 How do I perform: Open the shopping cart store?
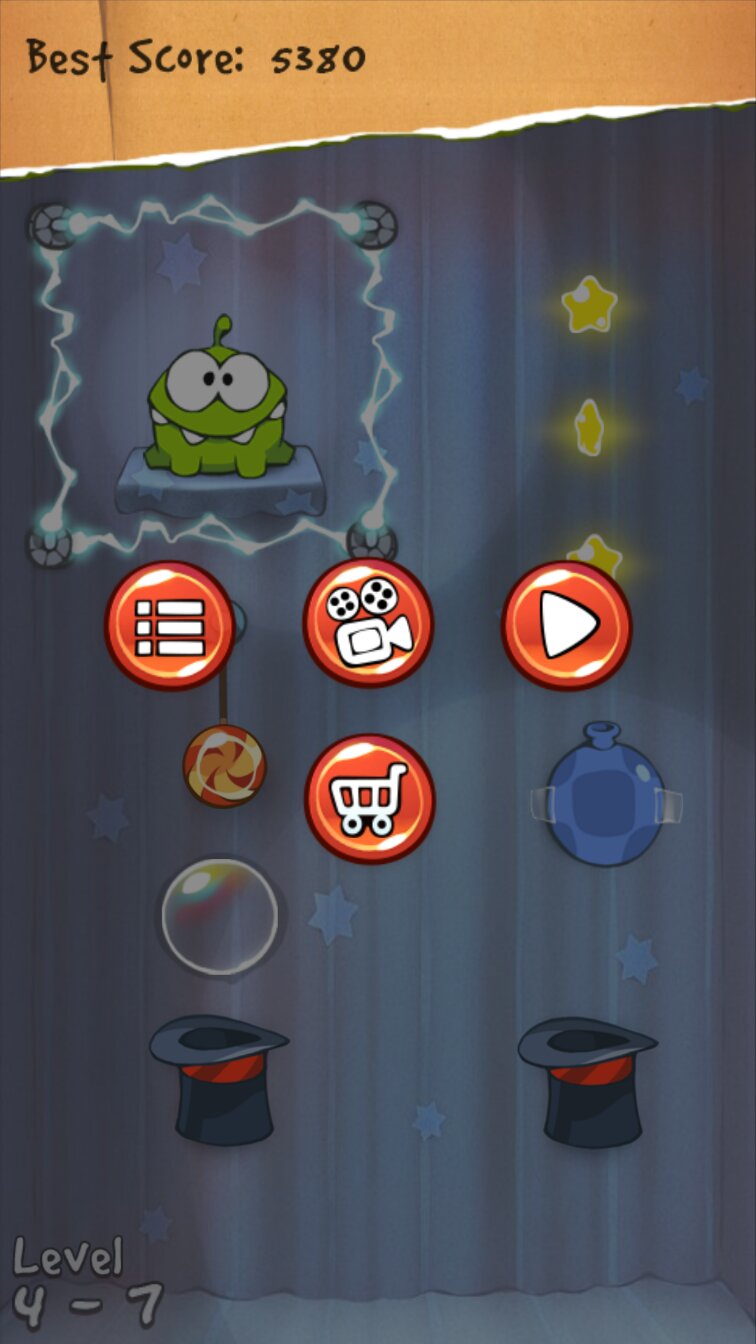369,799
